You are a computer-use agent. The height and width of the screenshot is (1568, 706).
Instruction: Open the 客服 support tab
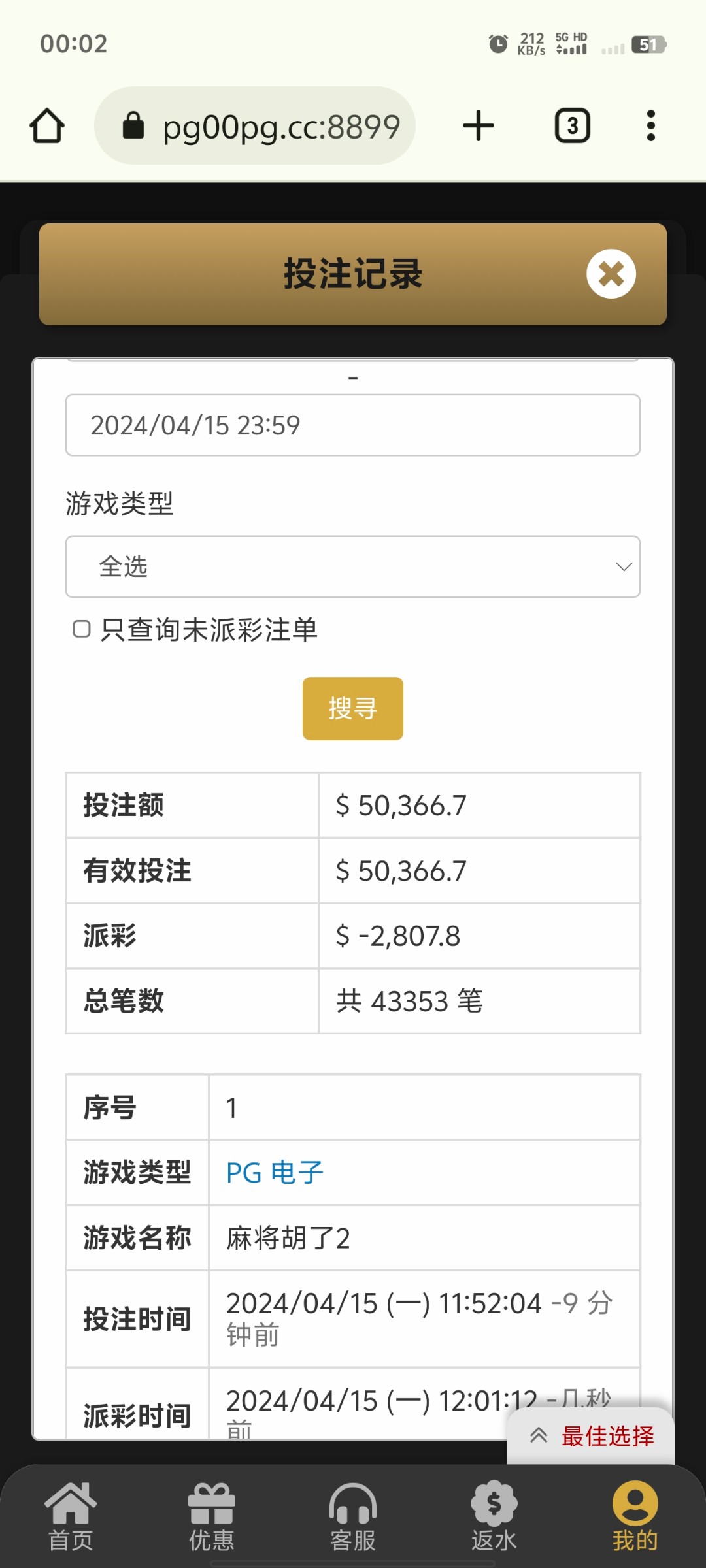(352, 1516)
